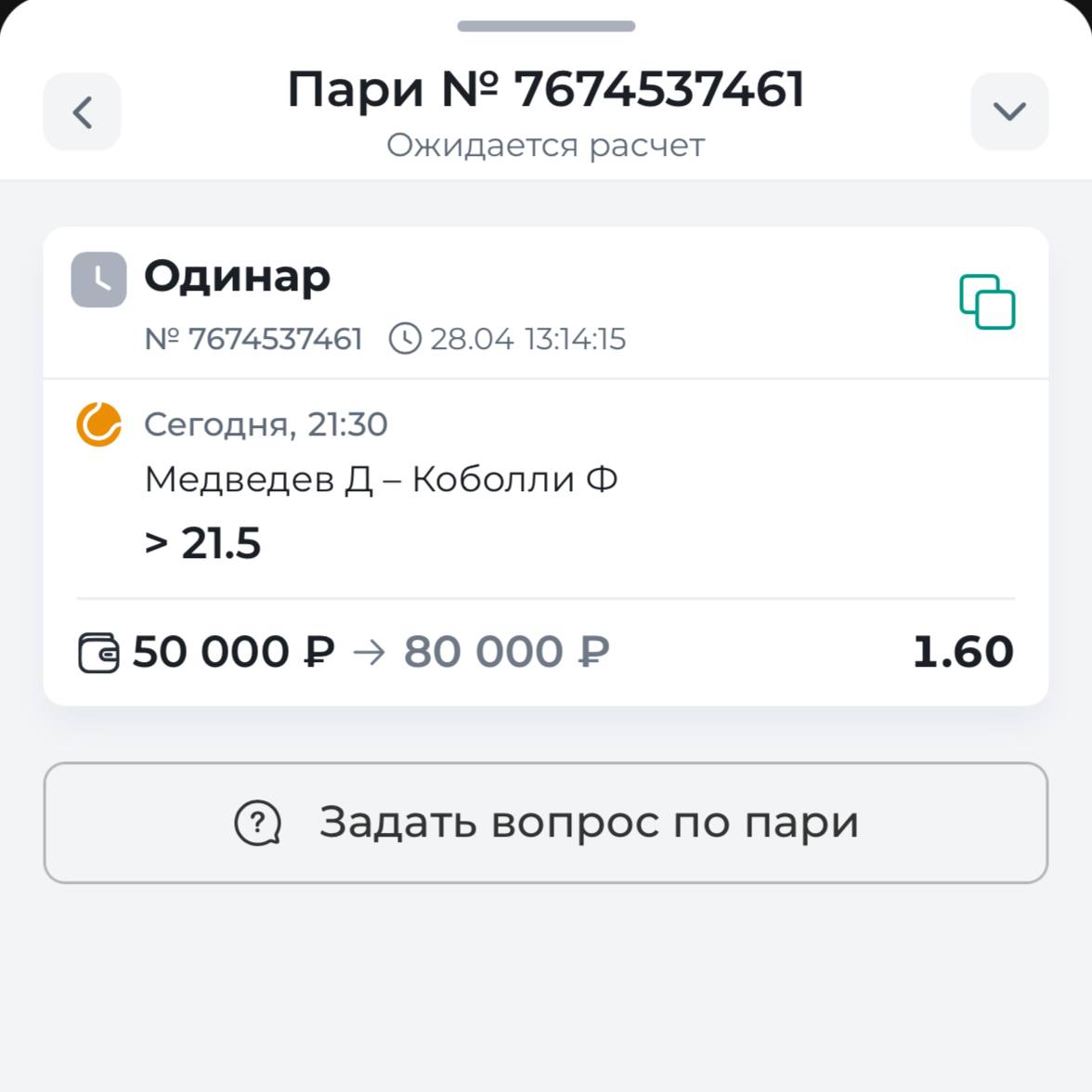Screen dimensions: 1092x1092
Task: Expand the dropdown chevron in the header
Action: point(1008,112)
